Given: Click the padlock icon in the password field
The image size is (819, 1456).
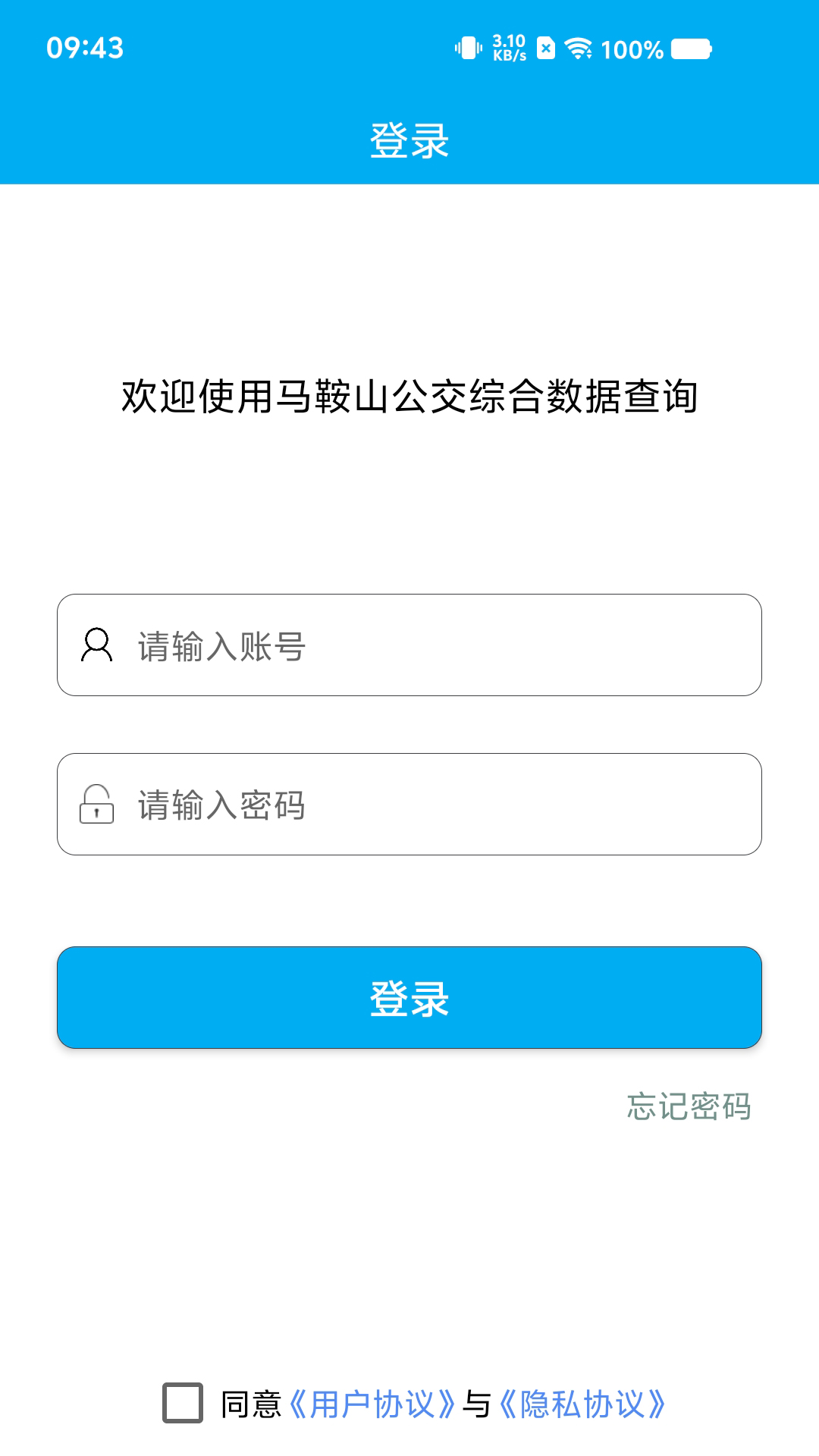Looking at the screenshot, I should [x=96, y=805].
